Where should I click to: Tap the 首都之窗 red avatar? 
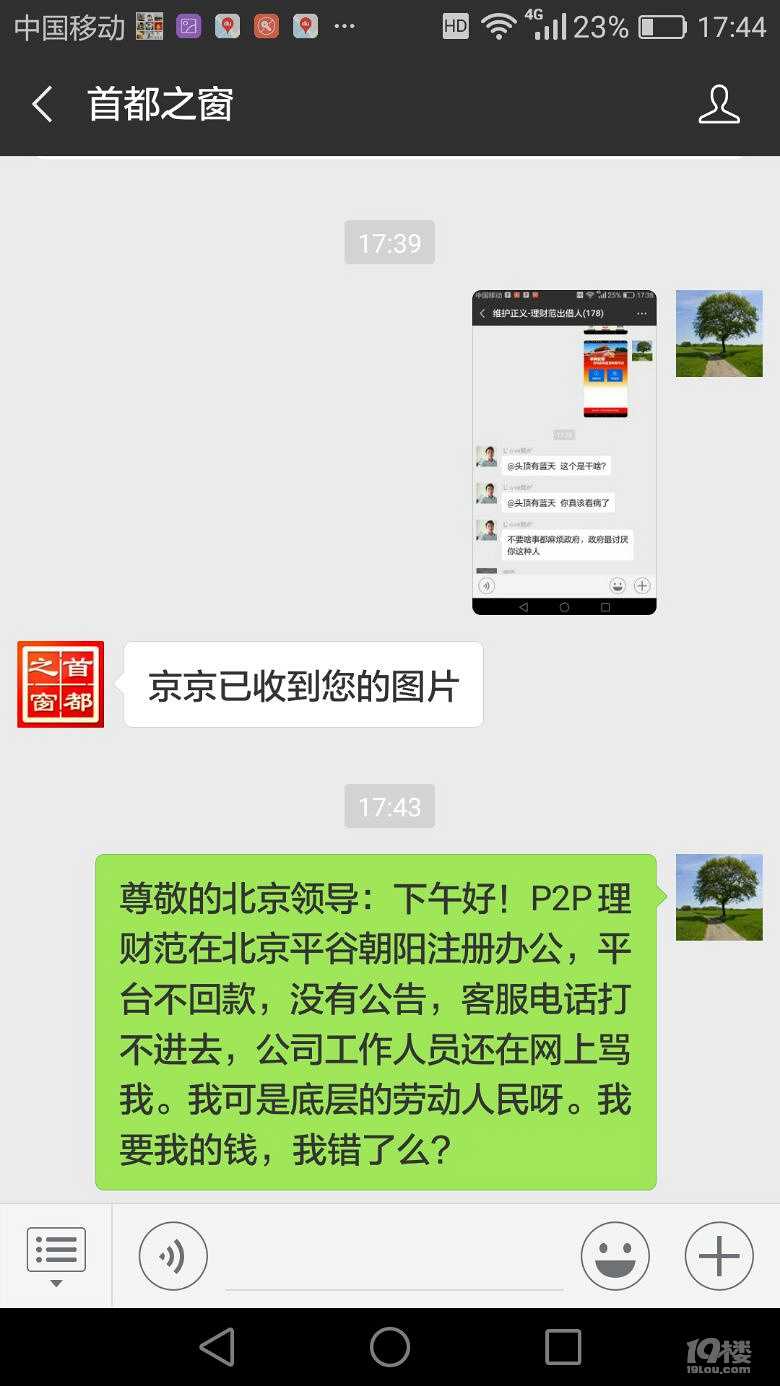tap(61, 684)
